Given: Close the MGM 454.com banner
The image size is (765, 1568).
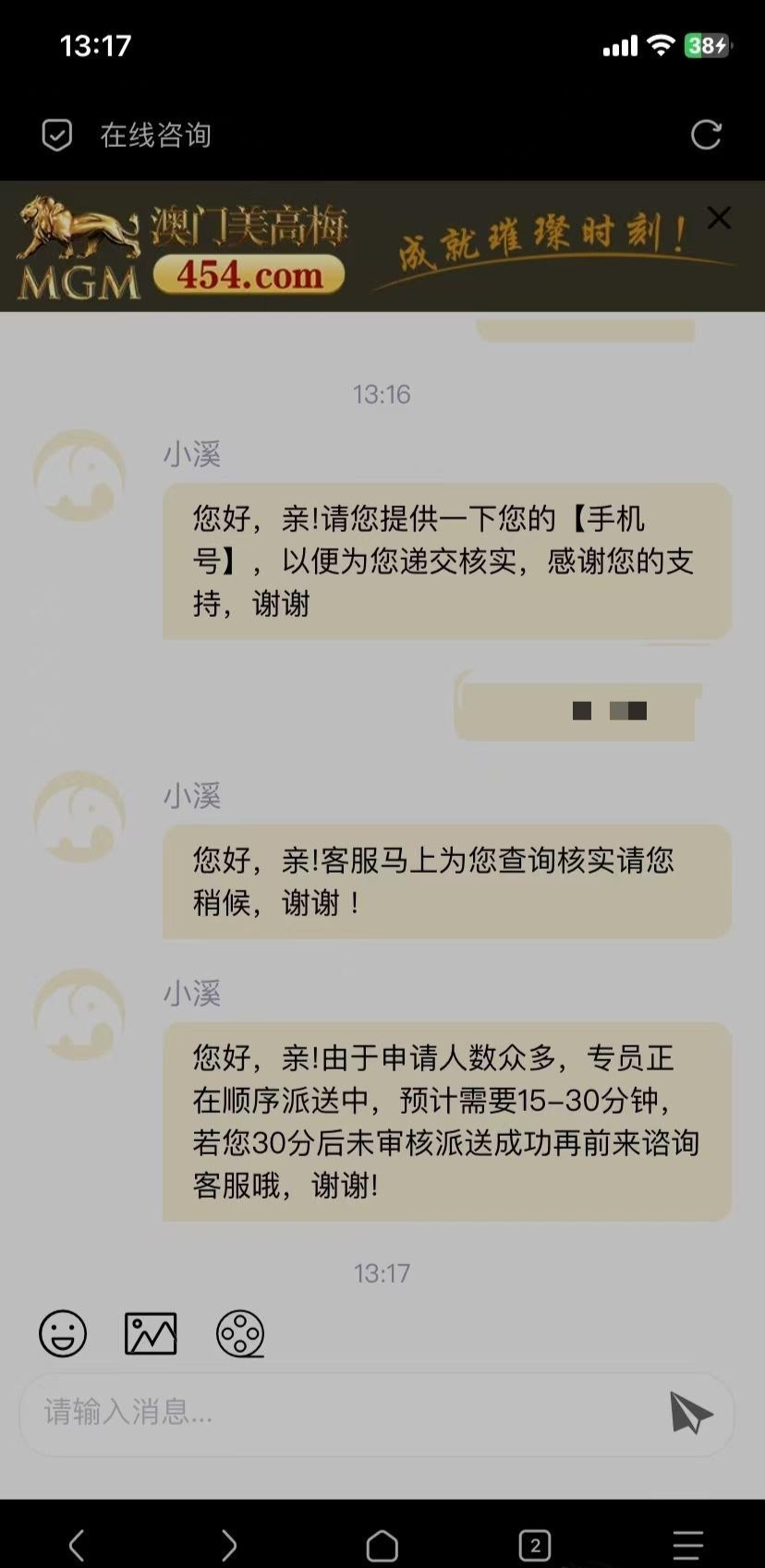Looking at the screenshot, I should tap(719, 218).
